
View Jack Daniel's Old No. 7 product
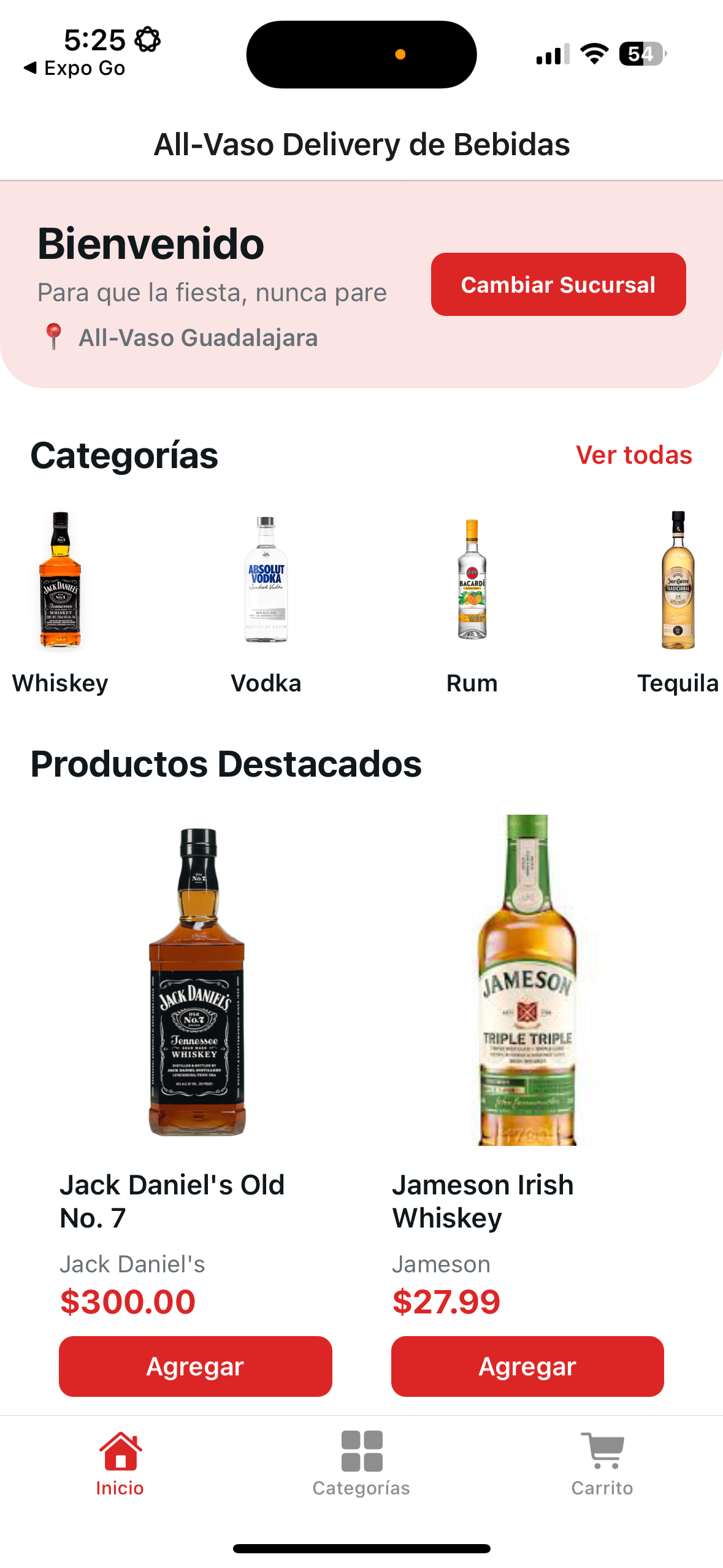[x=196, y=982]
